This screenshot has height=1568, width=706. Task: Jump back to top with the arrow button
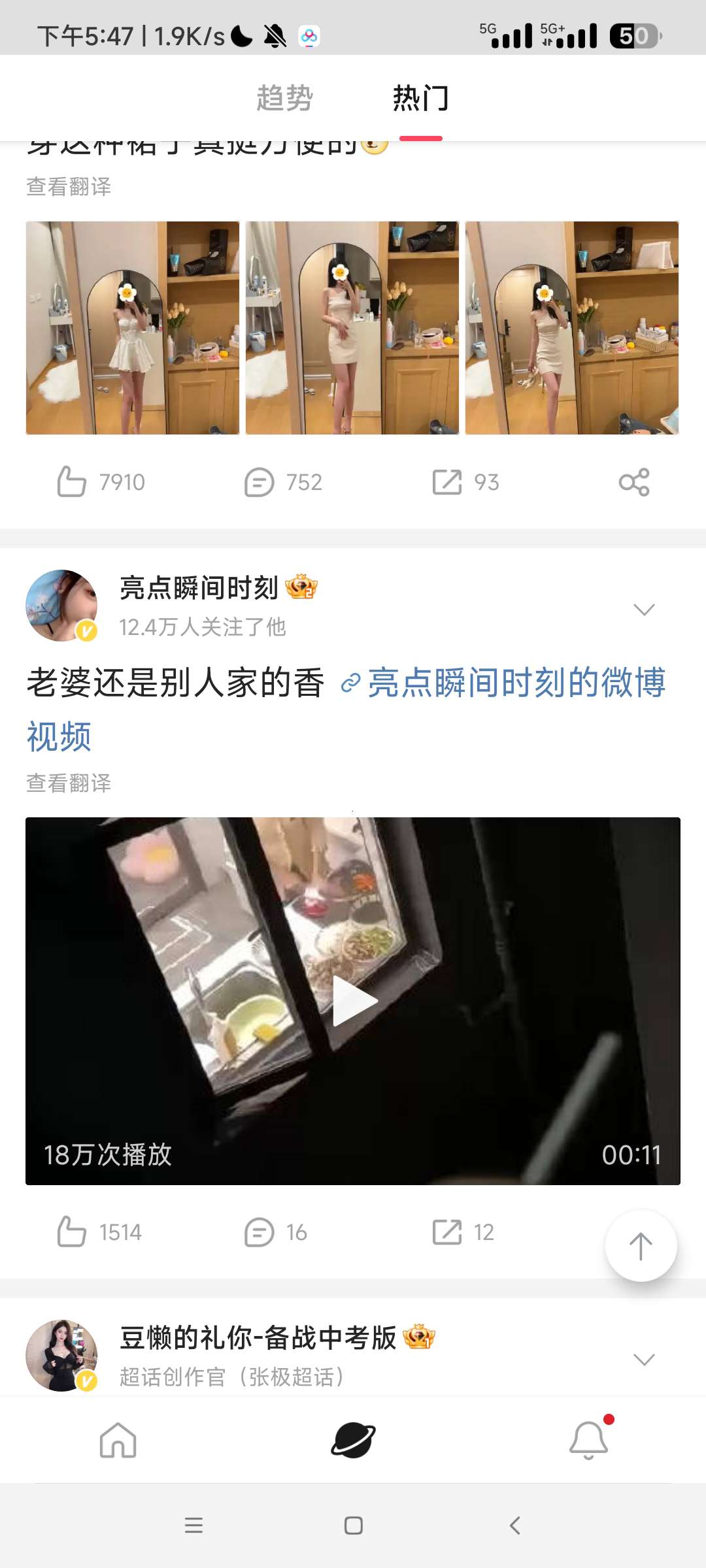tap(641, 1246)
